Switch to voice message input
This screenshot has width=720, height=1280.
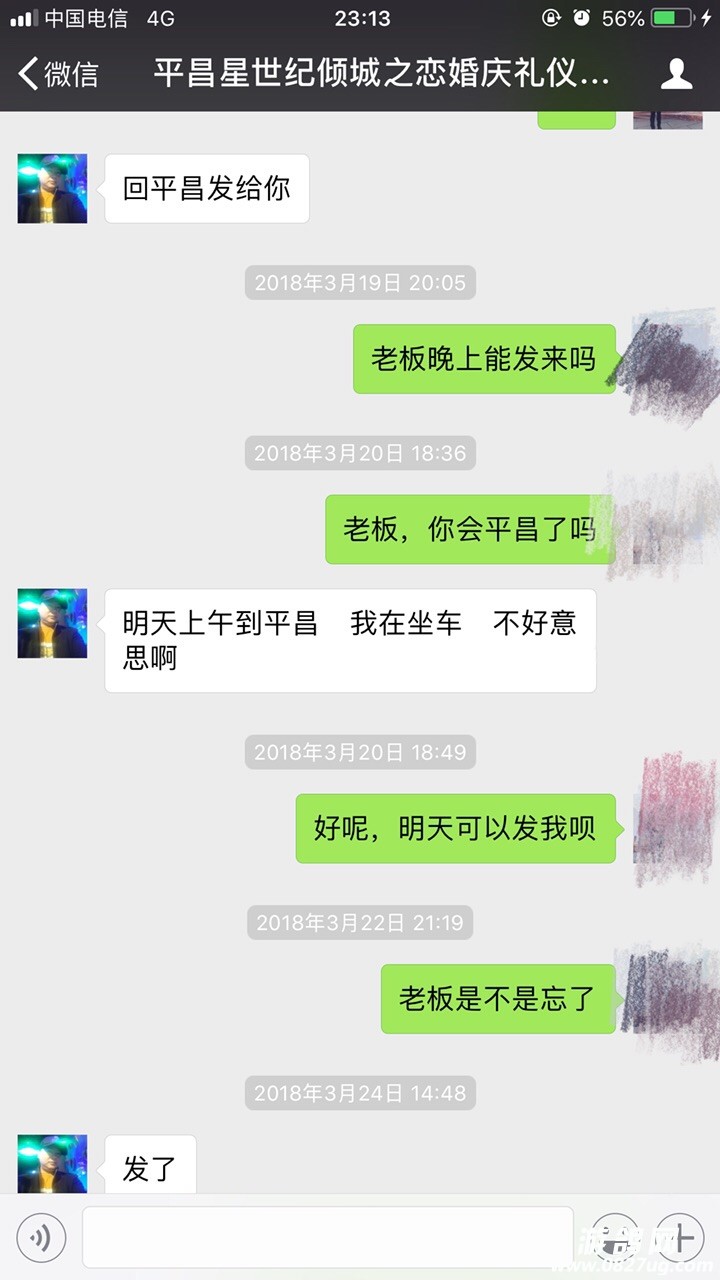[41, 1238]
